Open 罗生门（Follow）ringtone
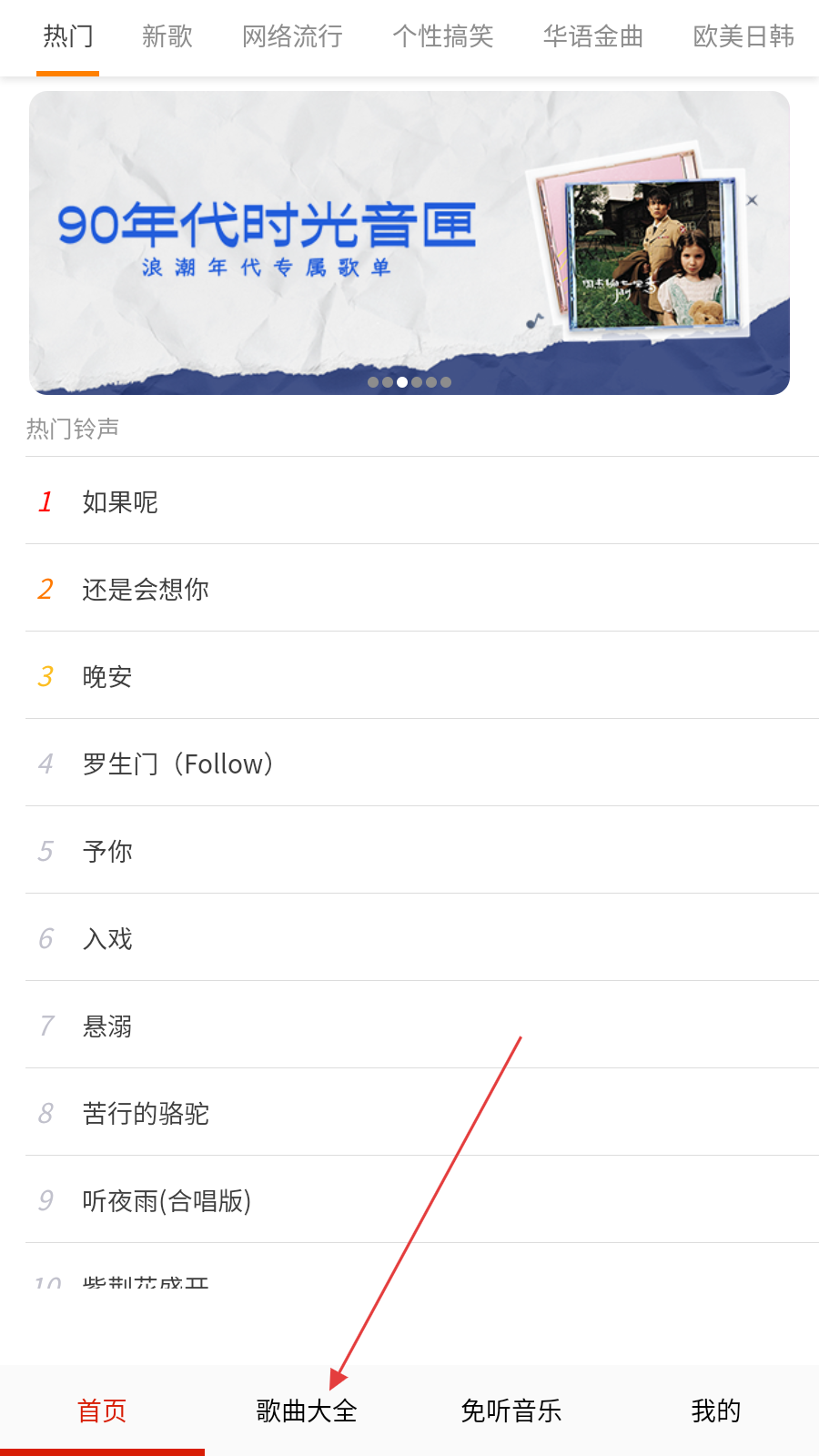 tap(177, 763)
